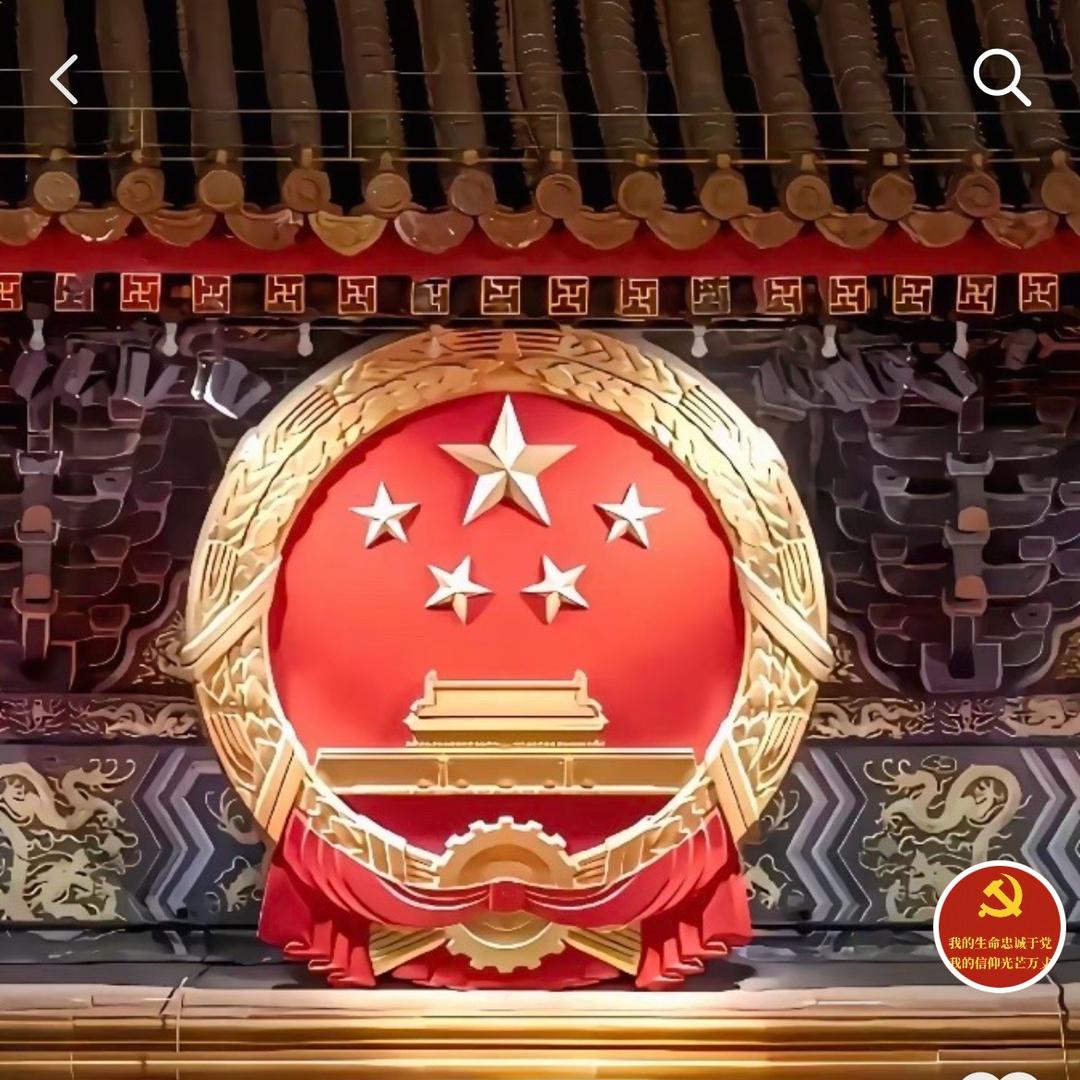Open the round party emblem avatar
The image size is (1080, 1080).
[999, 925]
